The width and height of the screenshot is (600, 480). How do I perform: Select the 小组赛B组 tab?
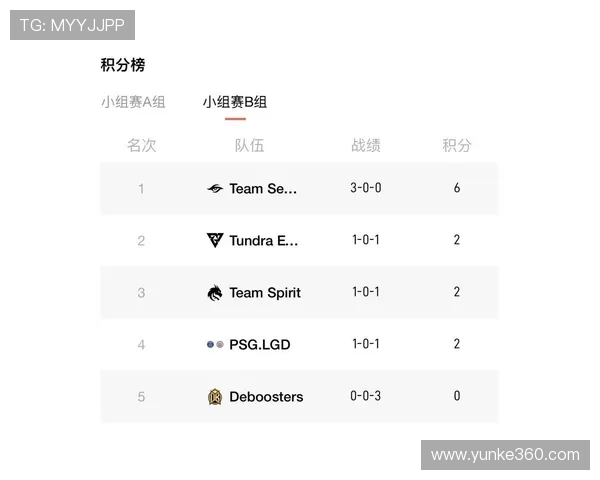click(235, 102)
